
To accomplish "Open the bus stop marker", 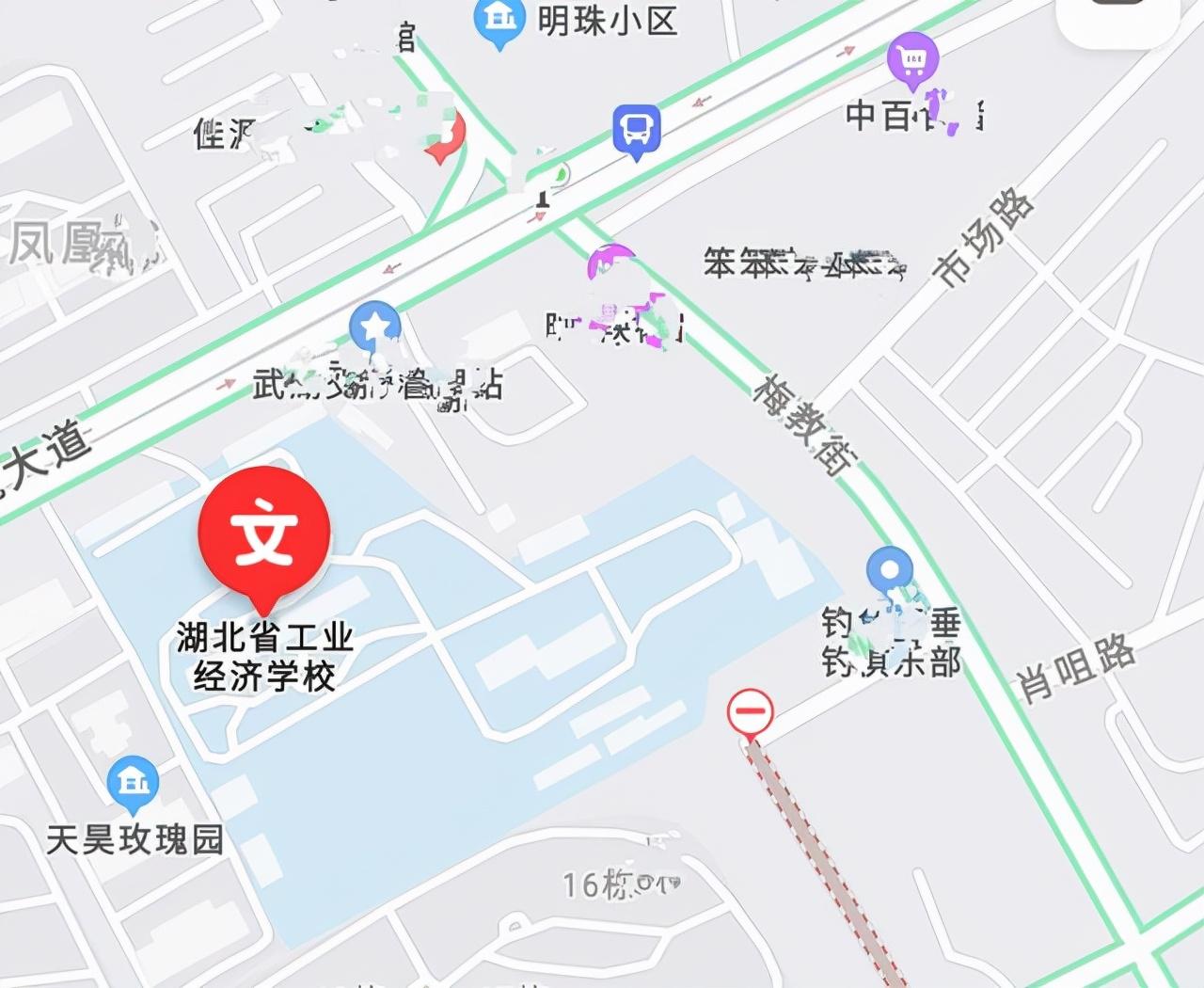I will 637,129.
